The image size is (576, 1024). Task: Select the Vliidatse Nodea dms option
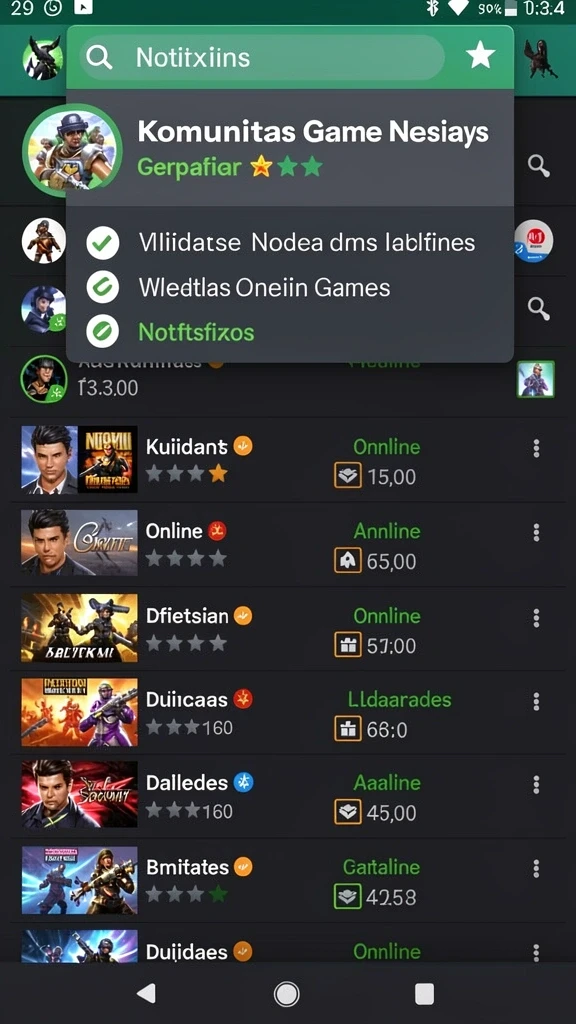click(x=290, y=243)
